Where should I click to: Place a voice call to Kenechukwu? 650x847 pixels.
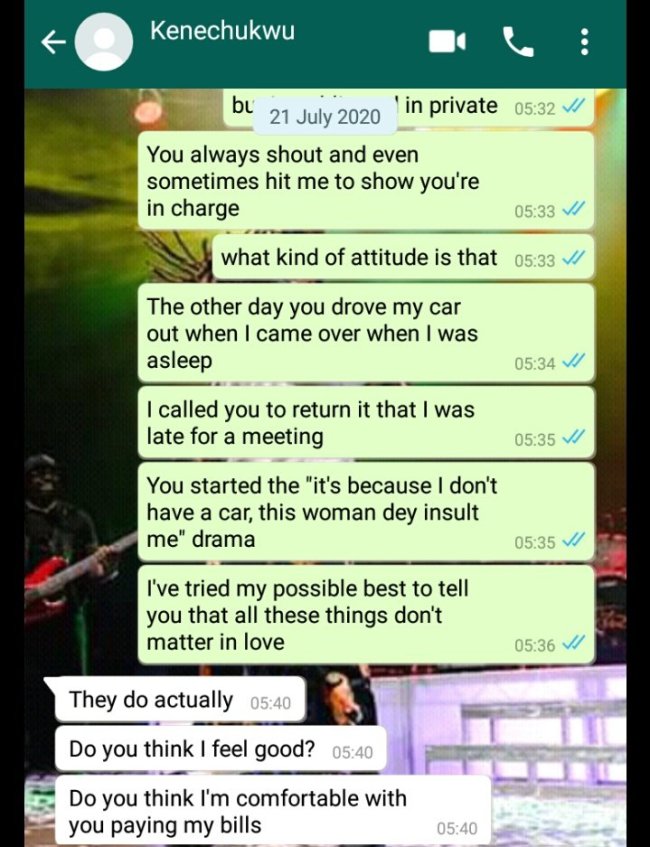(517, 42)
